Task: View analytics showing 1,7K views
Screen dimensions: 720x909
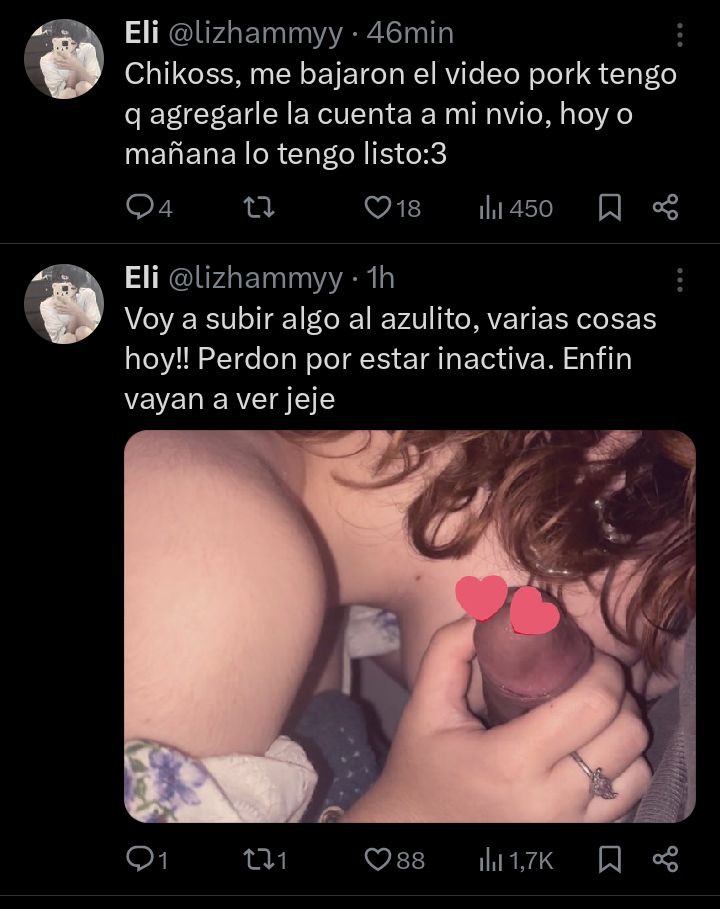Action: coord(491,859)
